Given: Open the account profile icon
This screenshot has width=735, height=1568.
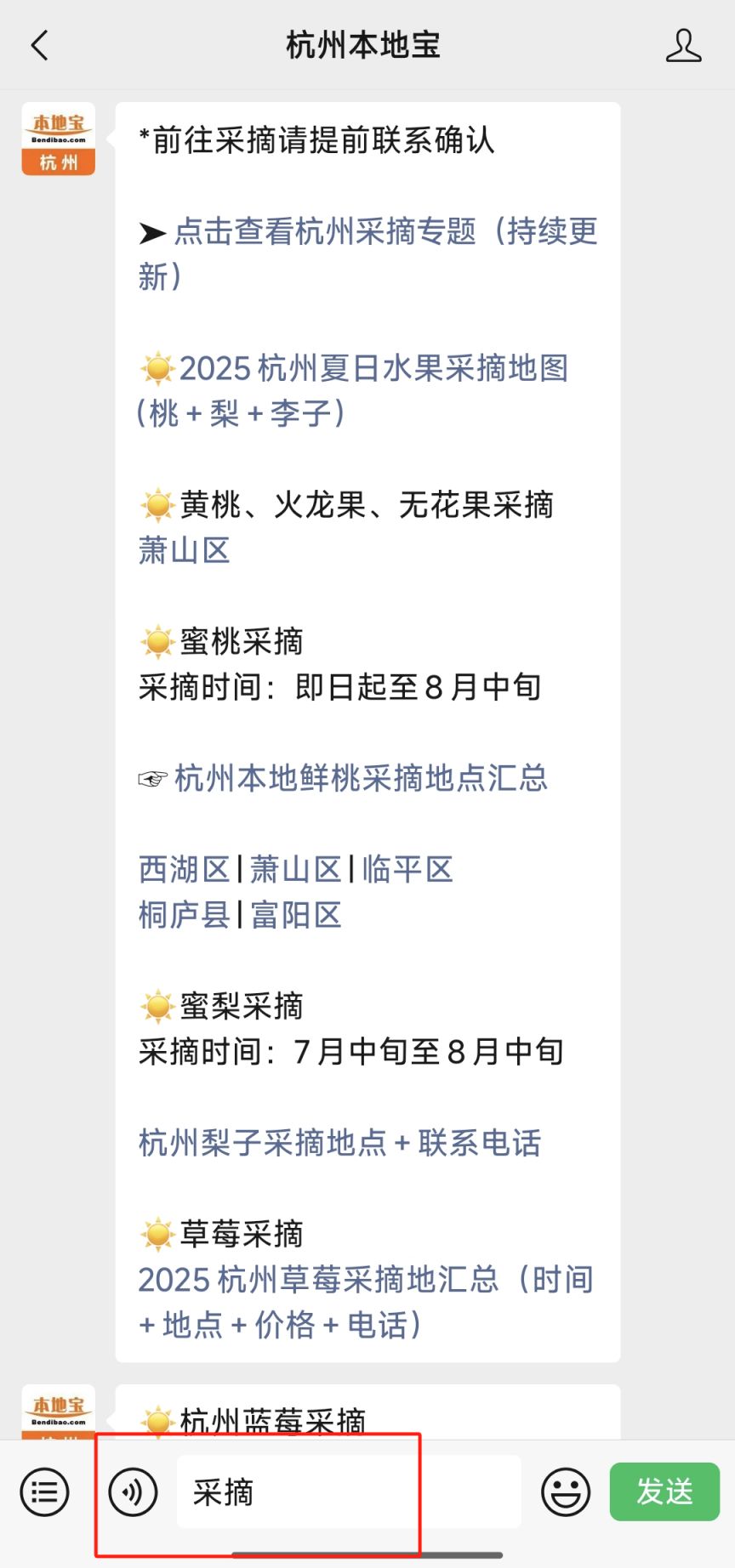Looking at the screenshot, I should [x=683, y=45].
